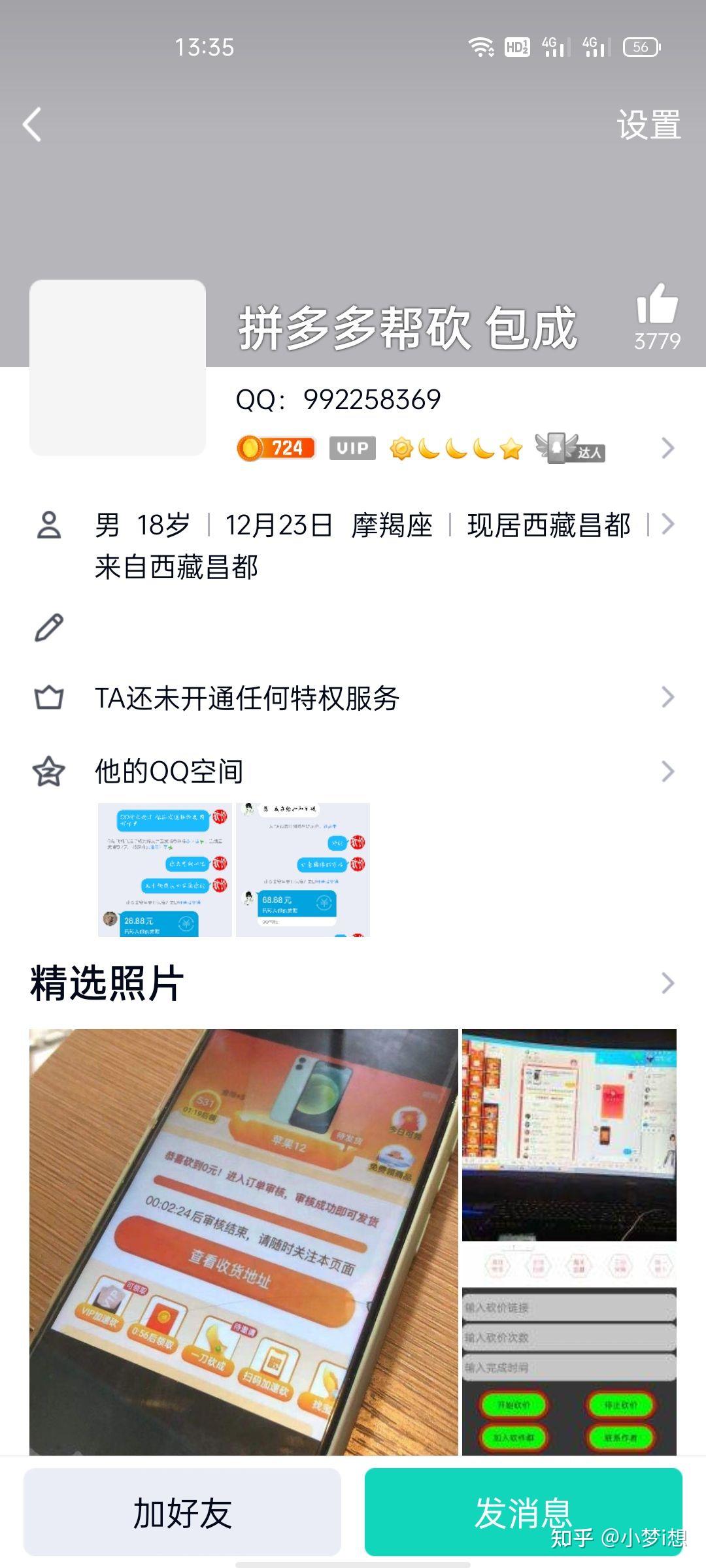This screenshot has width=706, height=1568.
Task: Open the 68.88元 QQ空间 screenshot thumbnail
Action: pos(303,870)
